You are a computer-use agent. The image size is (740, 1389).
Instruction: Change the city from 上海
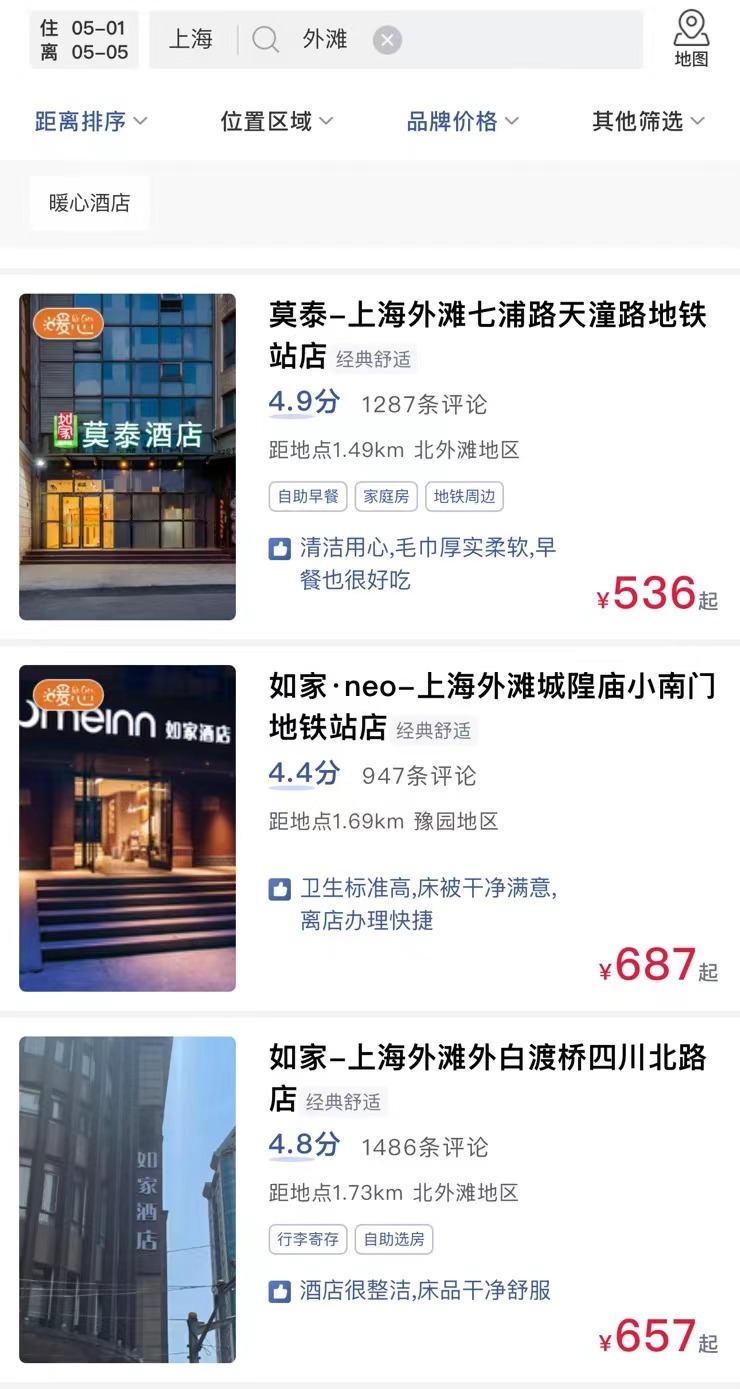tap(191, 40)
